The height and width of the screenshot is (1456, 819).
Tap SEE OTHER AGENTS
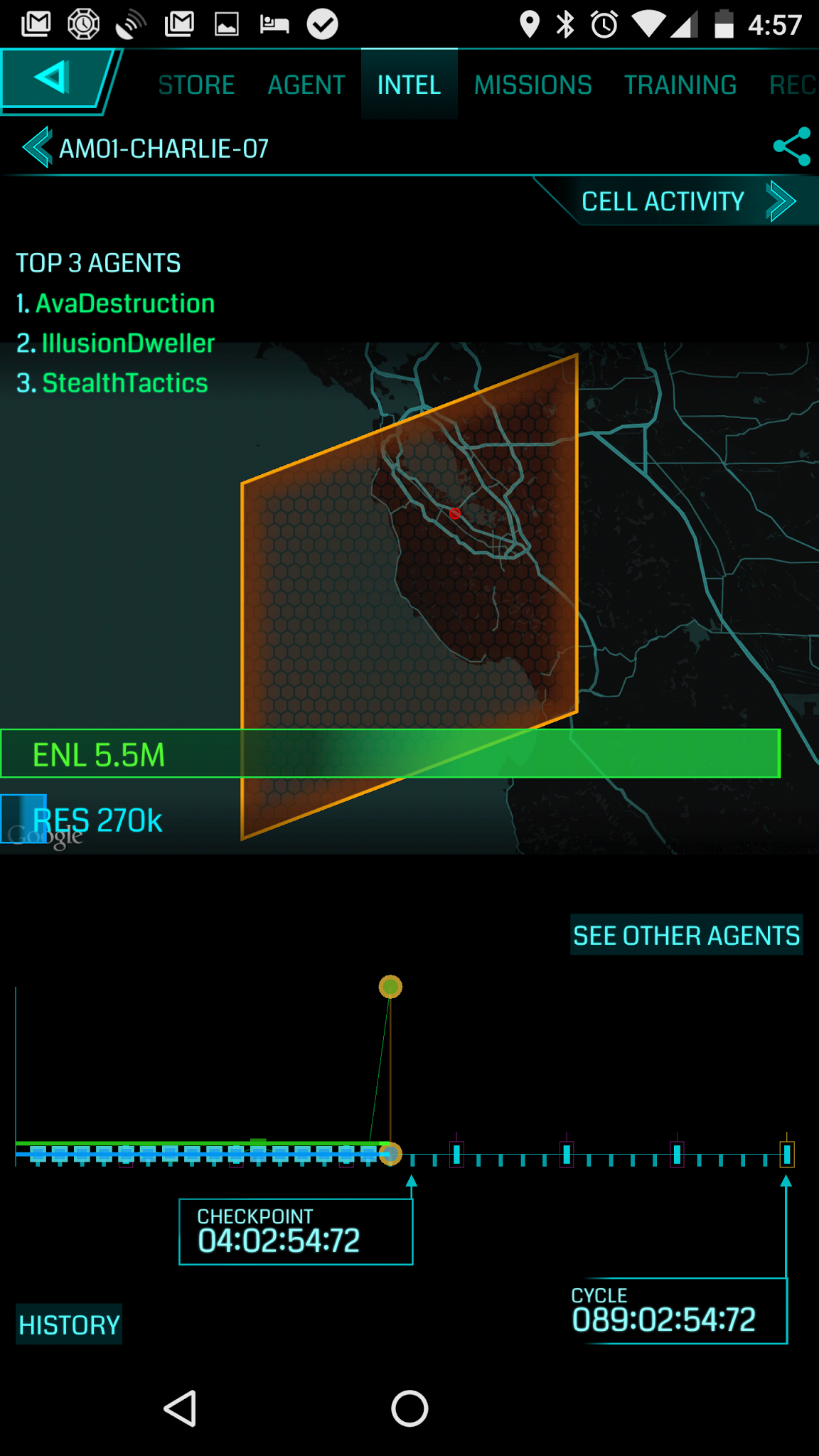(x=687, y=935)
